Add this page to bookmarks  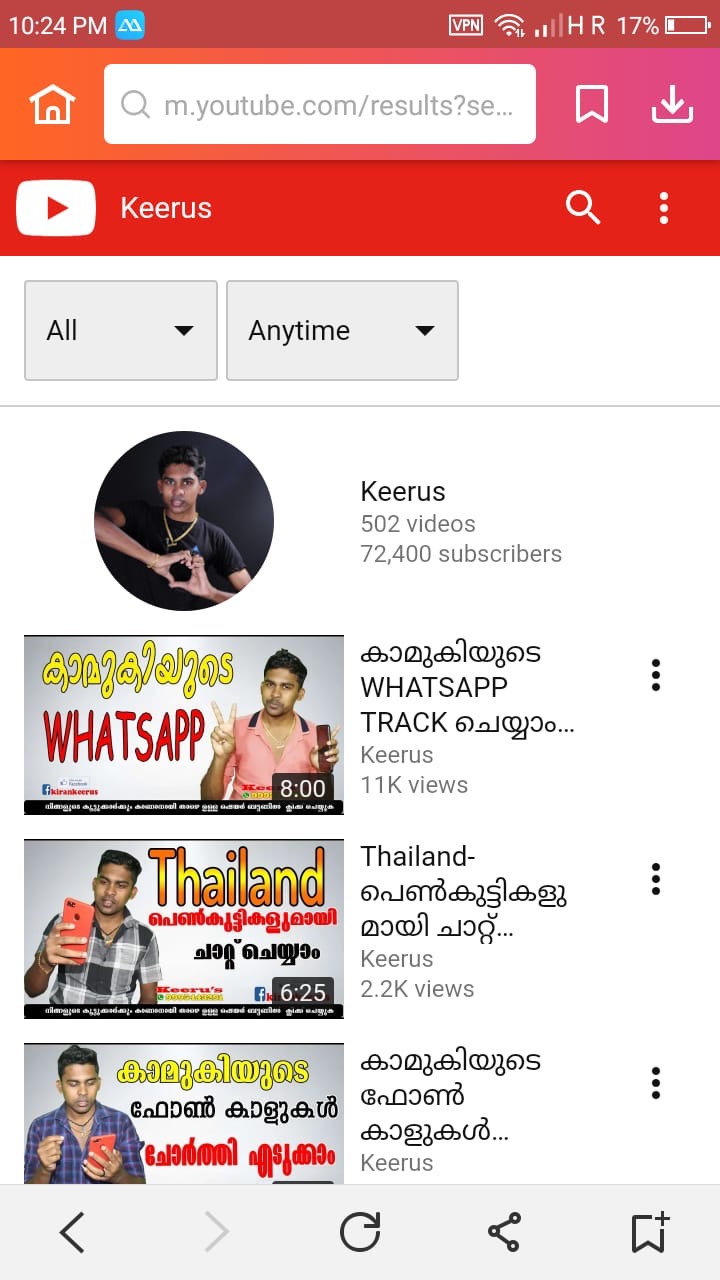coord(649,1233)
